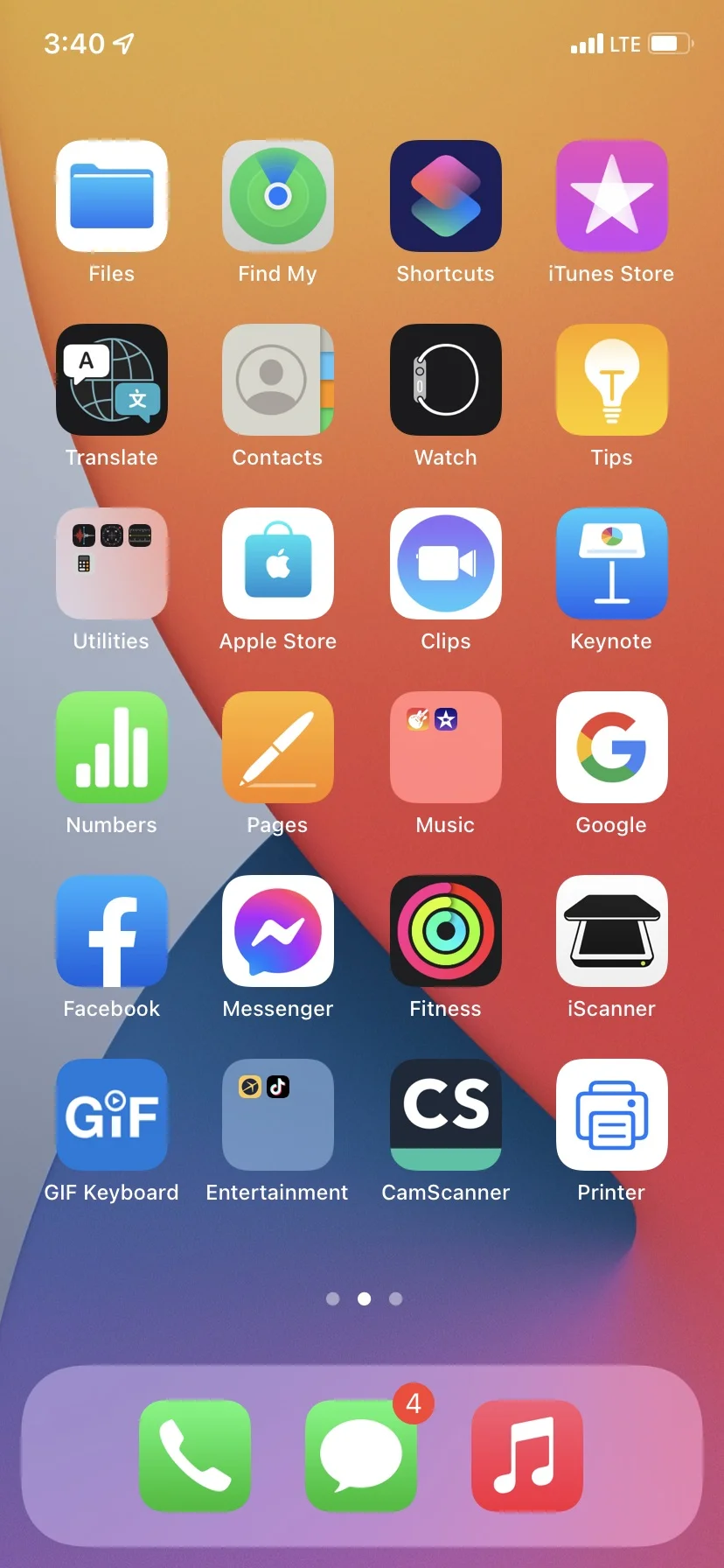Screen dimensions: 724x1568
Task: Launch Pages
Action: click(278, 747)
